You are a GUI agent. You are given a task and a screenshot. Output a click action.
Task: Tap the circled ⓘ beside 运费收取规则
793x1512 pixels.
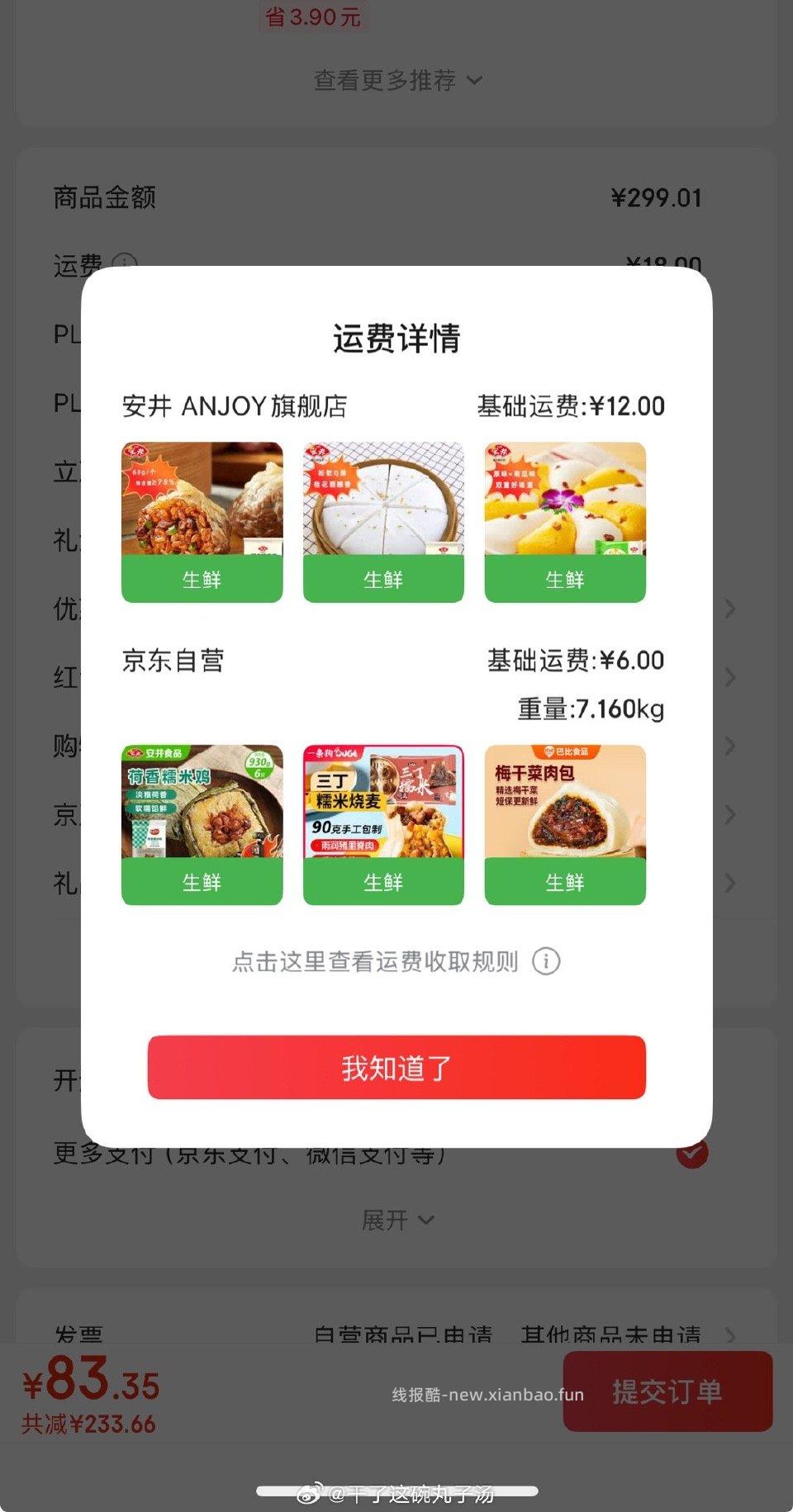click(546, 961)
